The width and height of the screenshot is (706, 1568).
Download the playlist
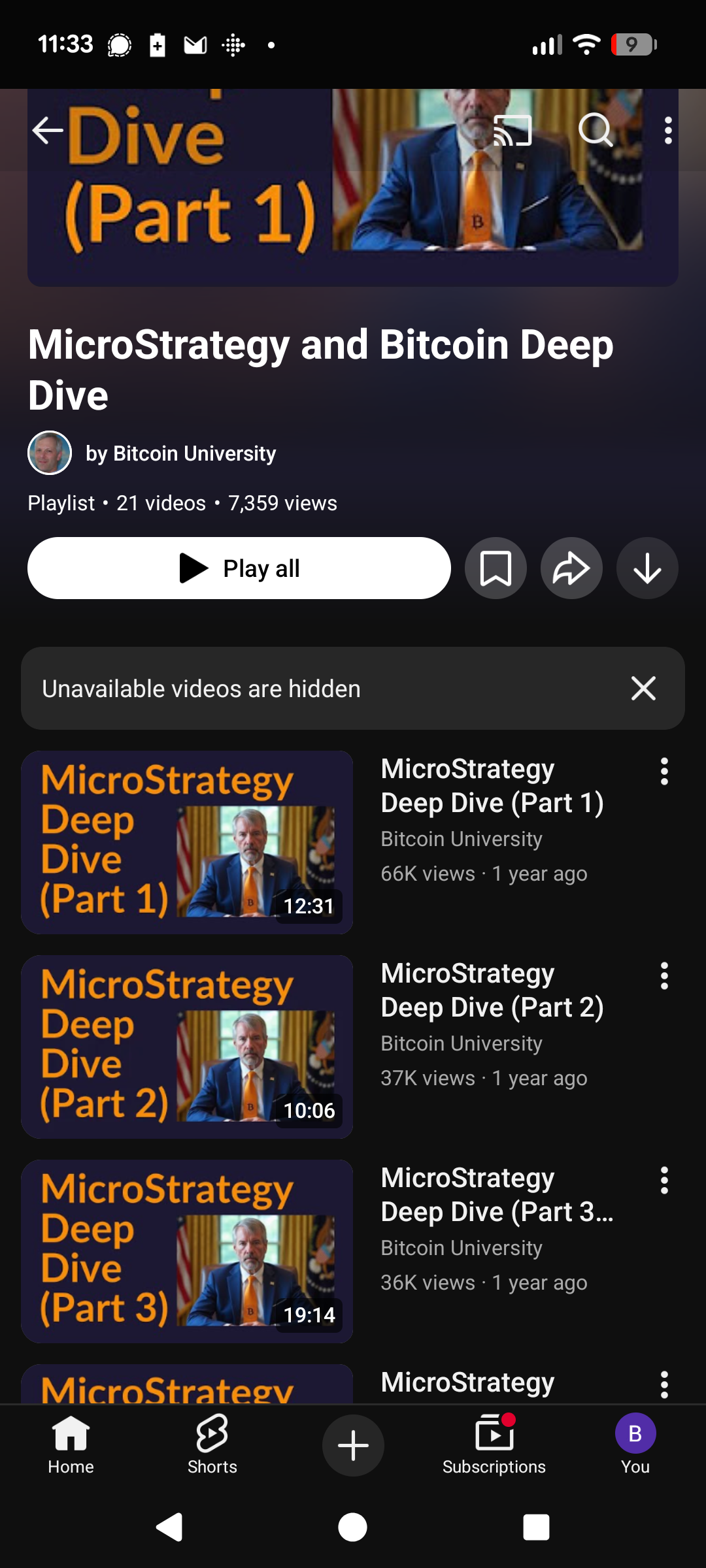(647, 568)
